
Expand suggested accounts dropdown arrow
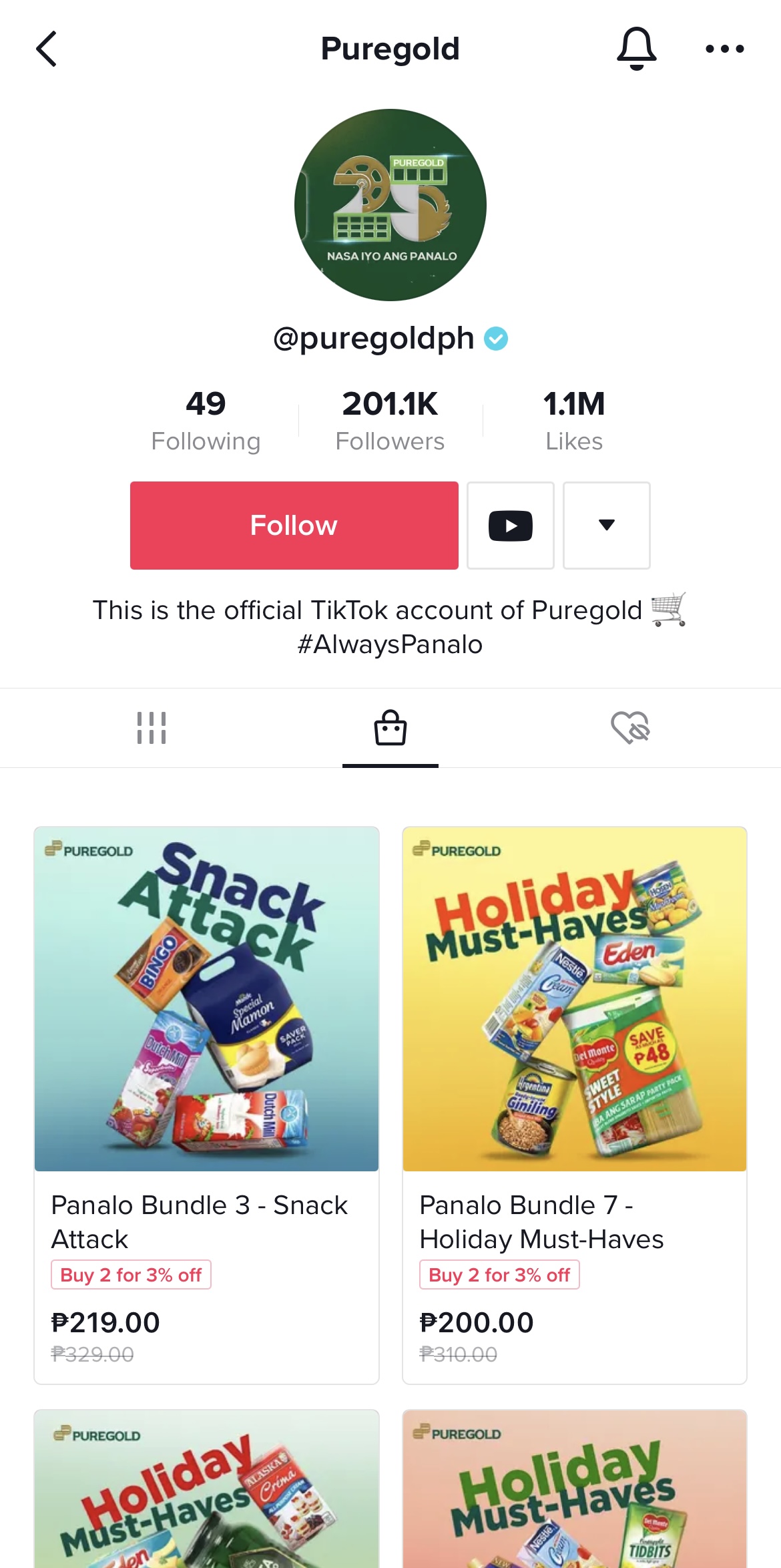[606, 526]
